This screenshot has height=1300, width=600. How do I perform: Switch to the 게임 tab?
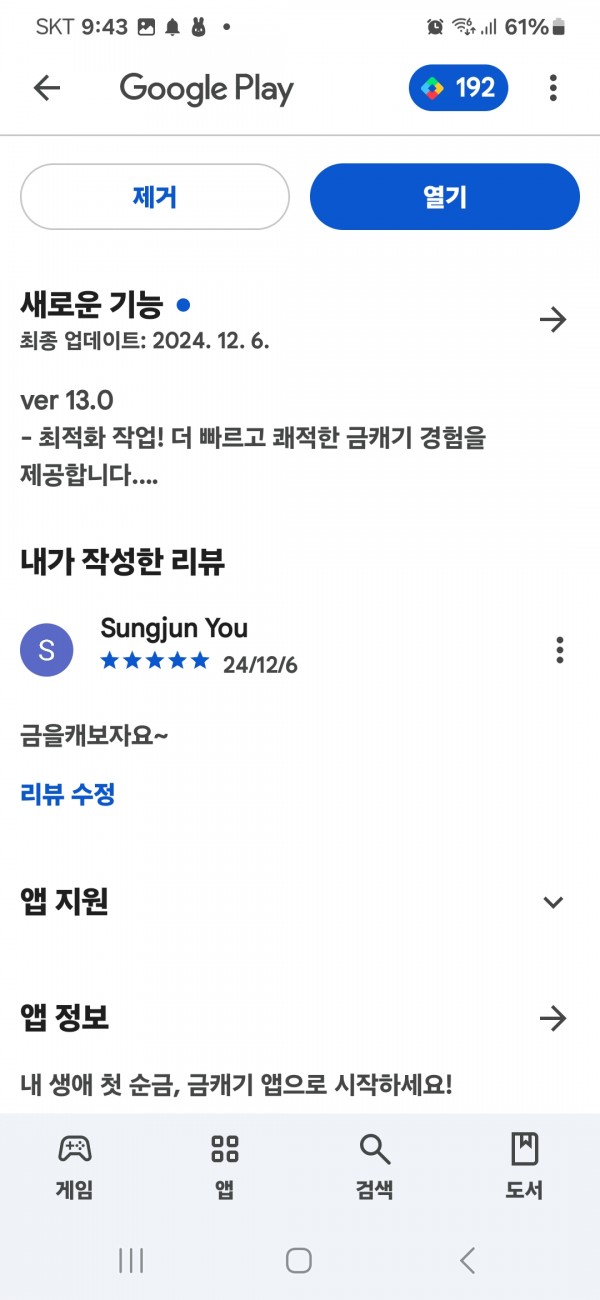pyautogui.click(x=75, y=1167)
